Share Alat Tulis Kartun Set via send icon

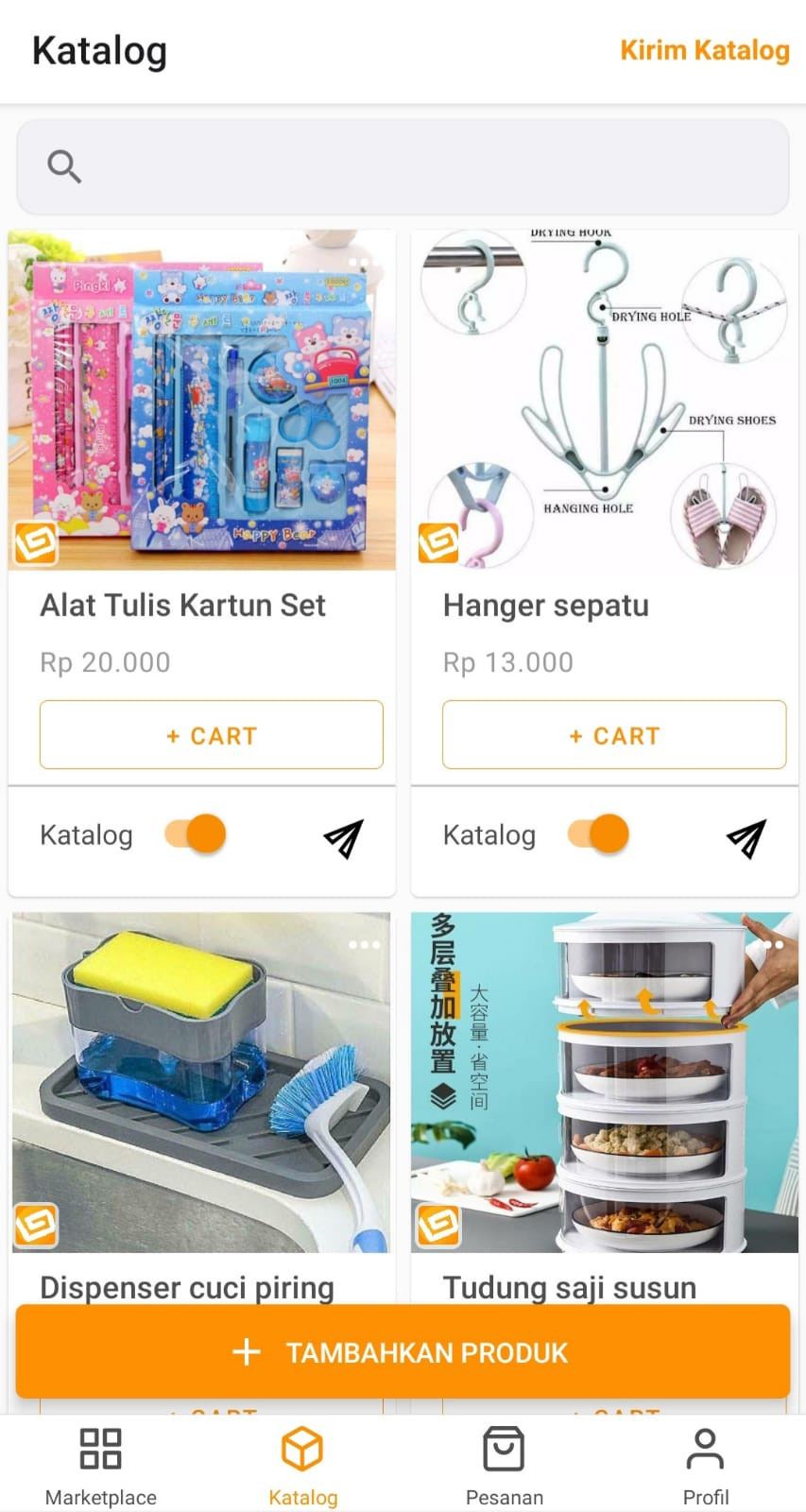pos(344,837)
